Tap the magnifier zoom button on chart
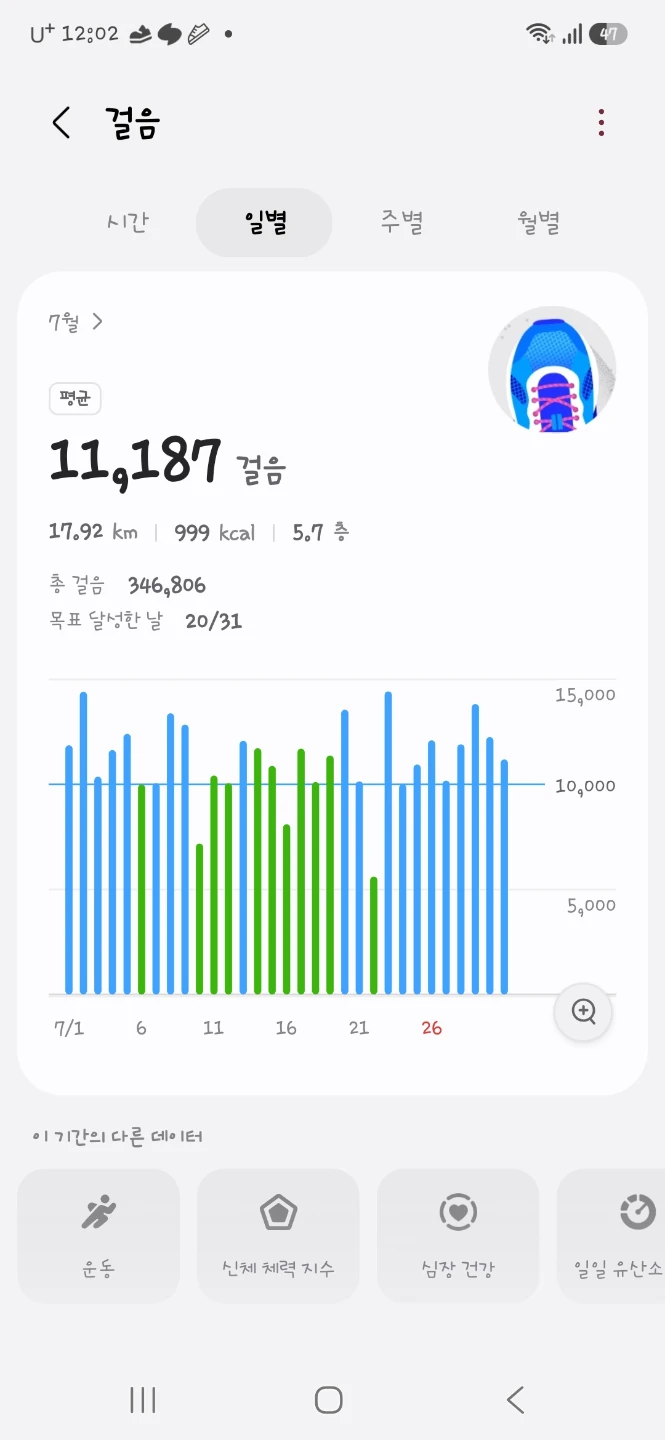The width and height of the screenshot is (665, 1440). 583,1011
